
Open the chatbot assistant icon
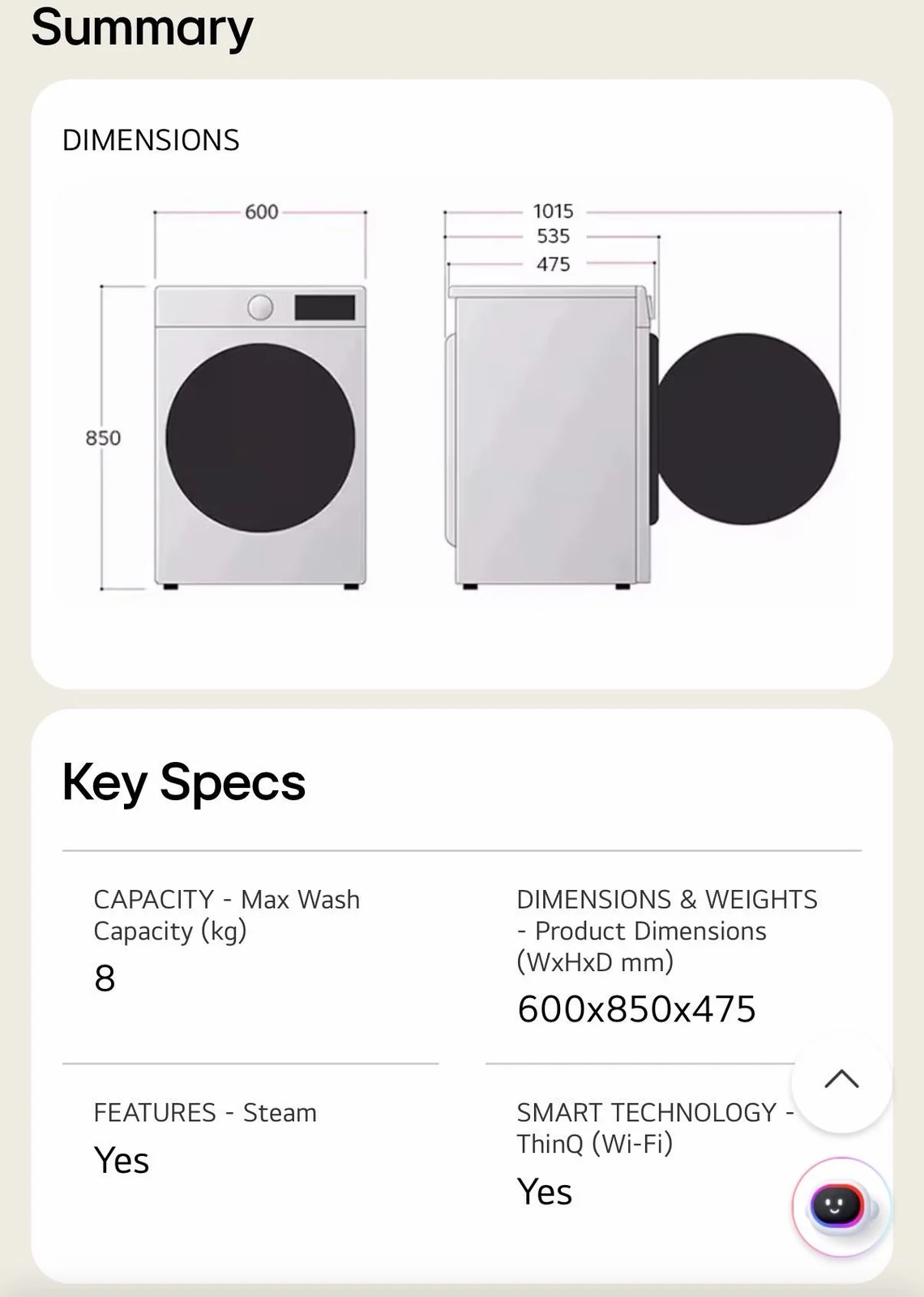tap(841, 1207)
